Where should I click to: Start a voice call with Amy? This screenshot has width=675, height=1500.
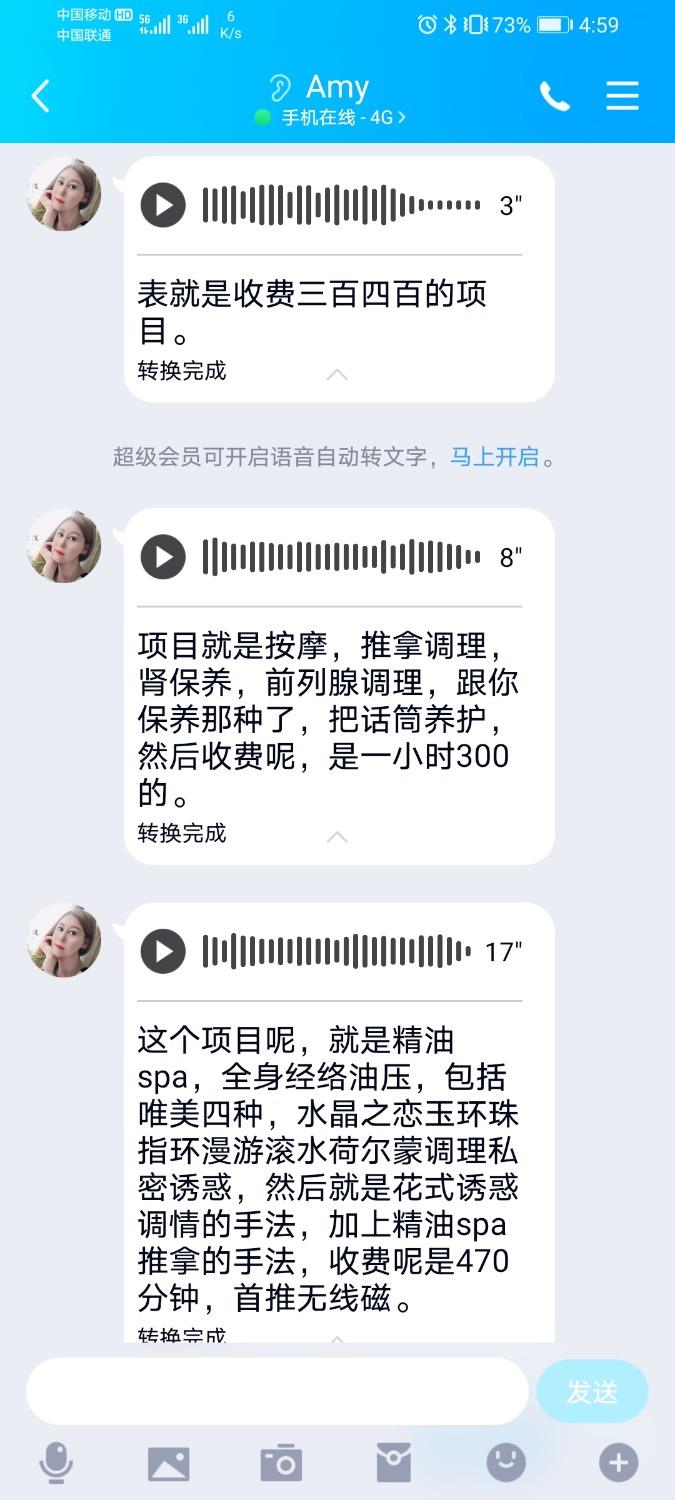(x=554, y=96)
